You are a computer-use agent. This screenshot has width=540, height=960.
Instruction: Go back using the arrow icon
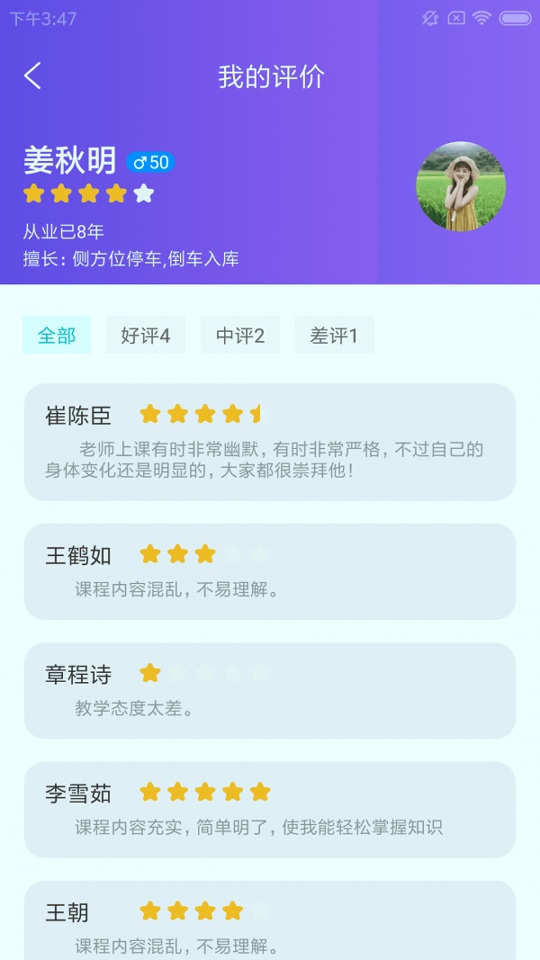pos(32,77)
